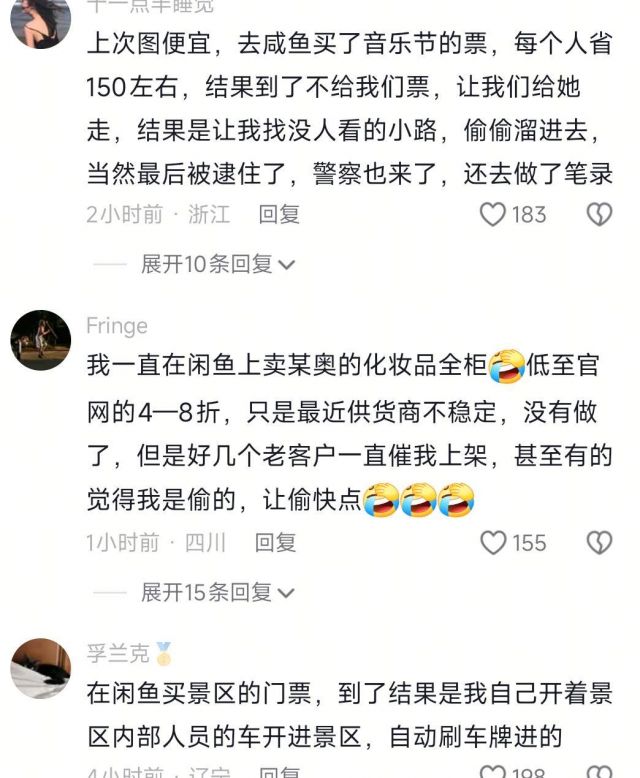The image size is (640, 778).
Task: Expand 展开15条回复
Action: pos(217,592)
